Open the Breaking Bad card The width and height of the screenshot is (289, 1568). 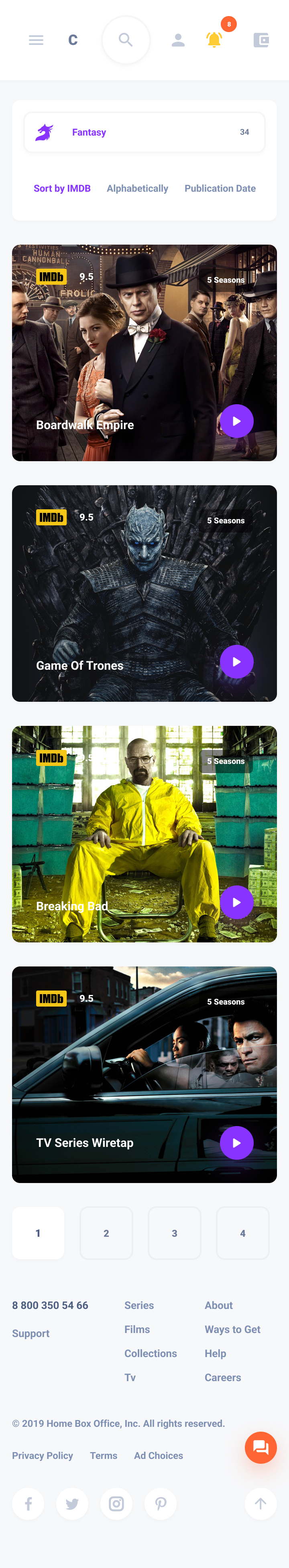click(x=144, y=834)
